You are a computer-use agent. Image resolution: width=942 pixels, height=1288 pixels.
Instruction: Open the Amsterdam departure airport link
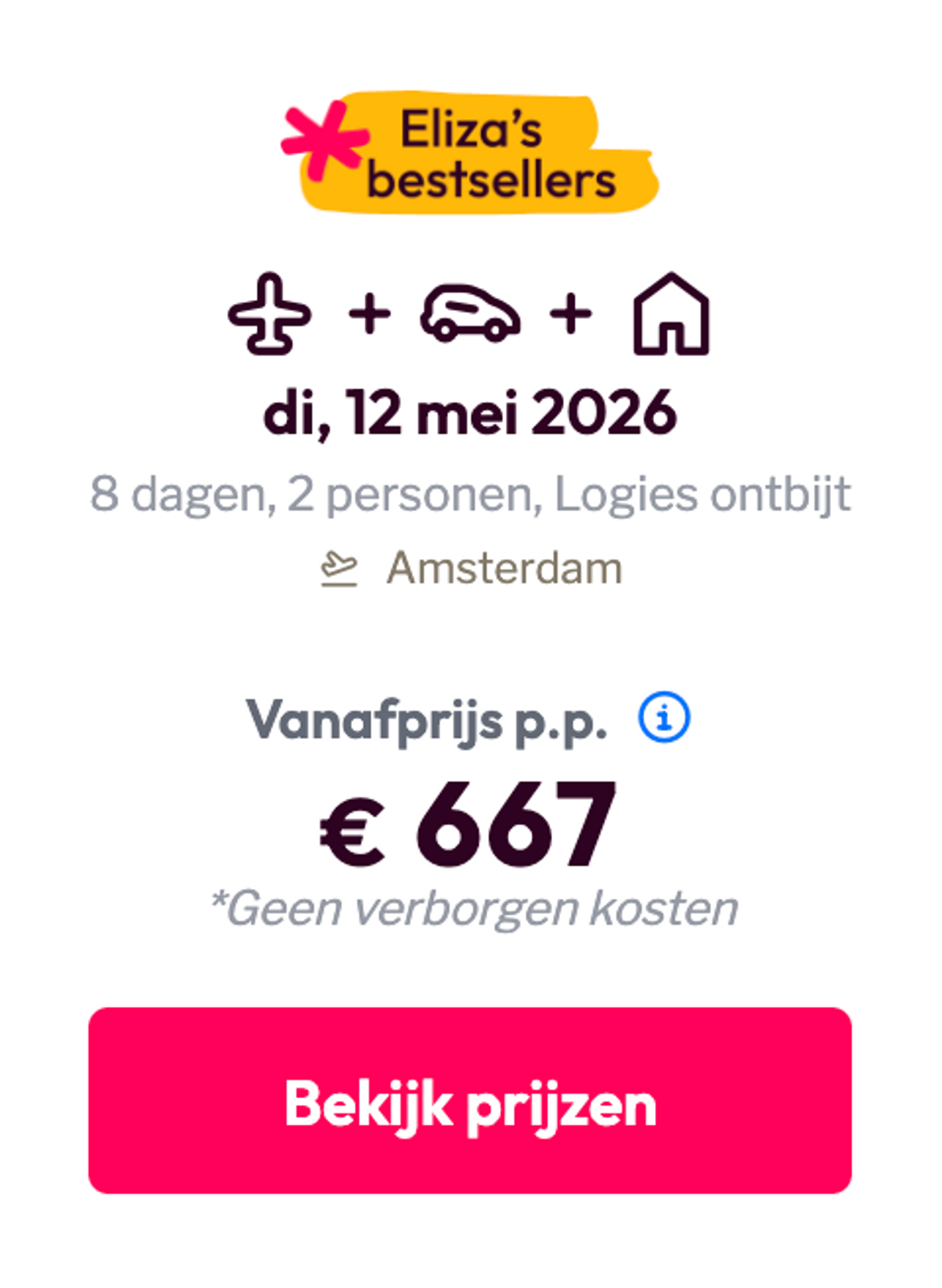[x=505, y=568]
